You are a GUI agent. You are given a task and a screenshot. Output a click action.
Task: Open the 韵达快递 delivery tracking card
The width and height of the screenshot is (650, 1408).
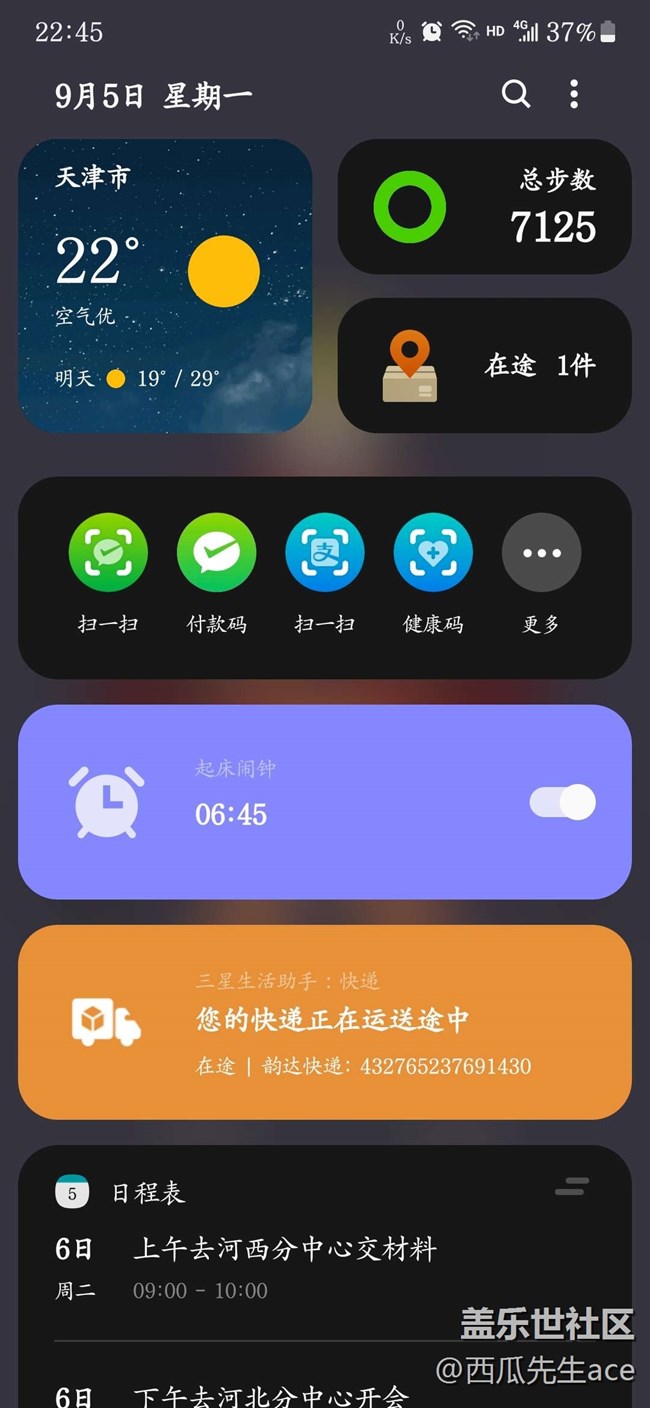325,1022
